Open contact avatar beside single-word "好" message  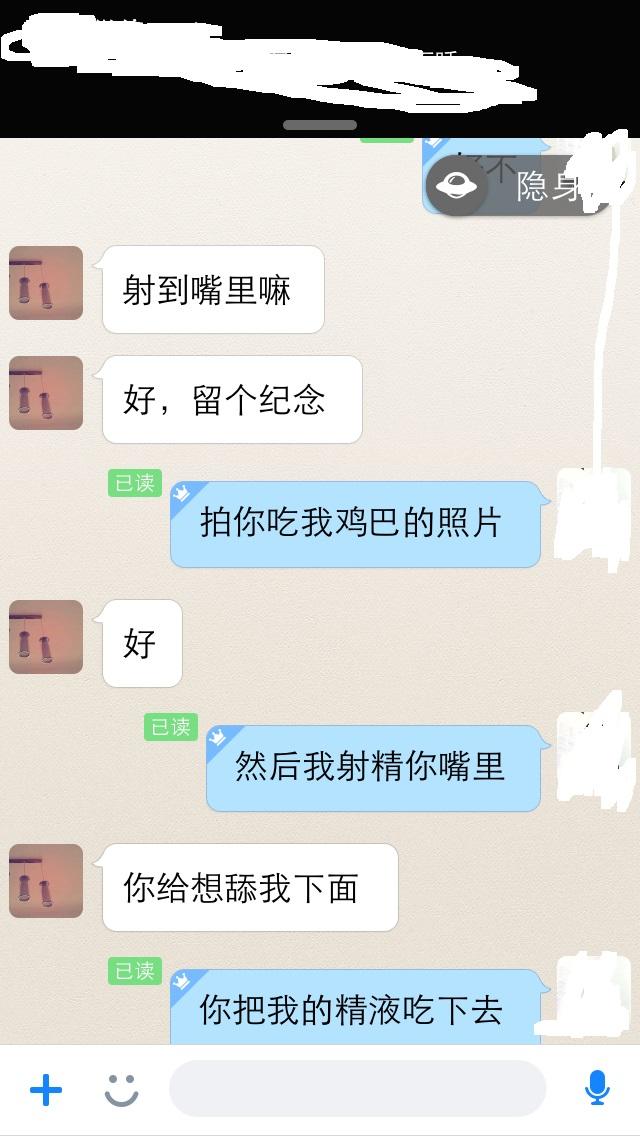tap(46, 637)
